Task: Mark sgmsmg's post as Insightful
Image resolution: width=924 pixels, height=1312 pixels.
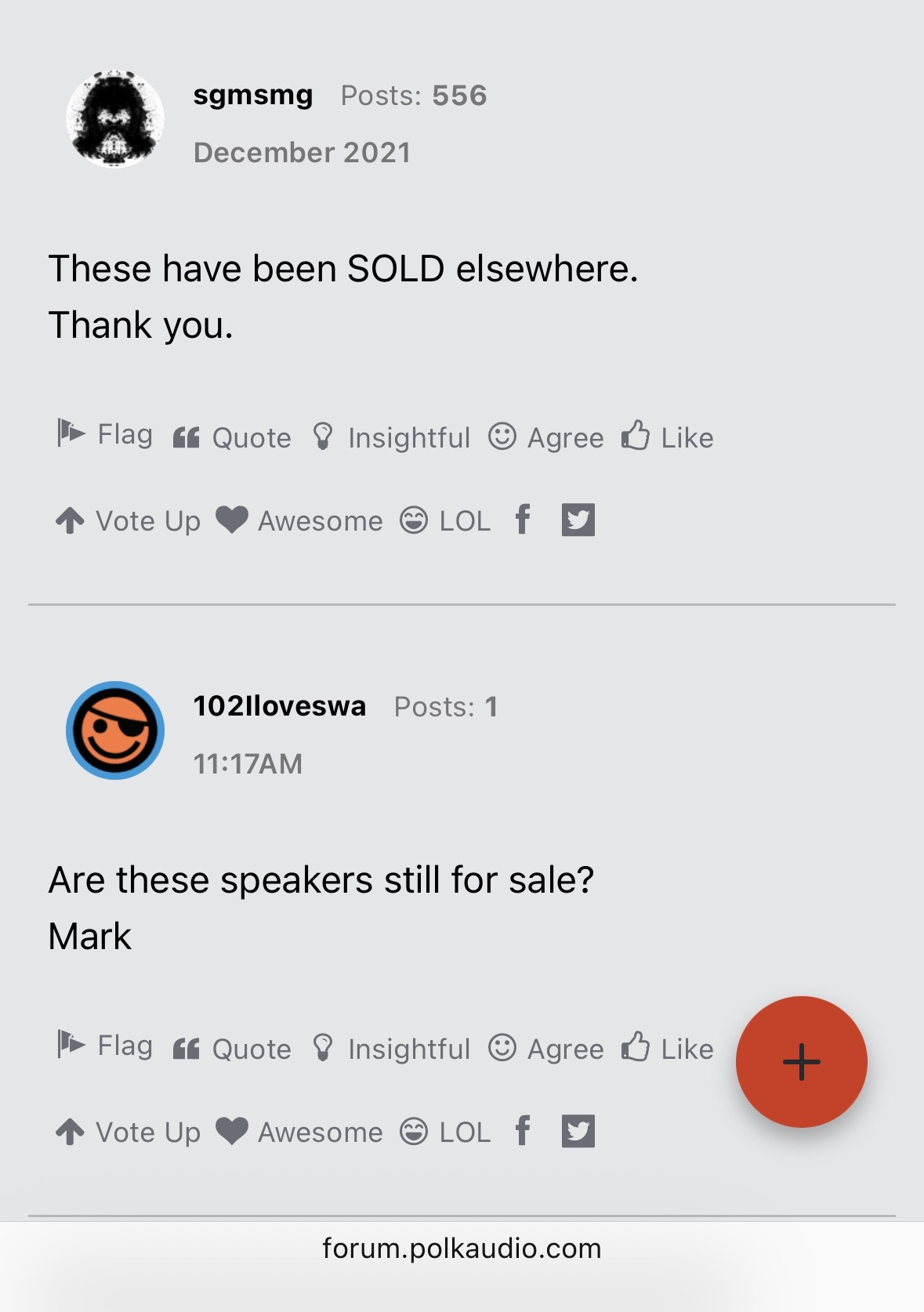Action: [391, 437]
